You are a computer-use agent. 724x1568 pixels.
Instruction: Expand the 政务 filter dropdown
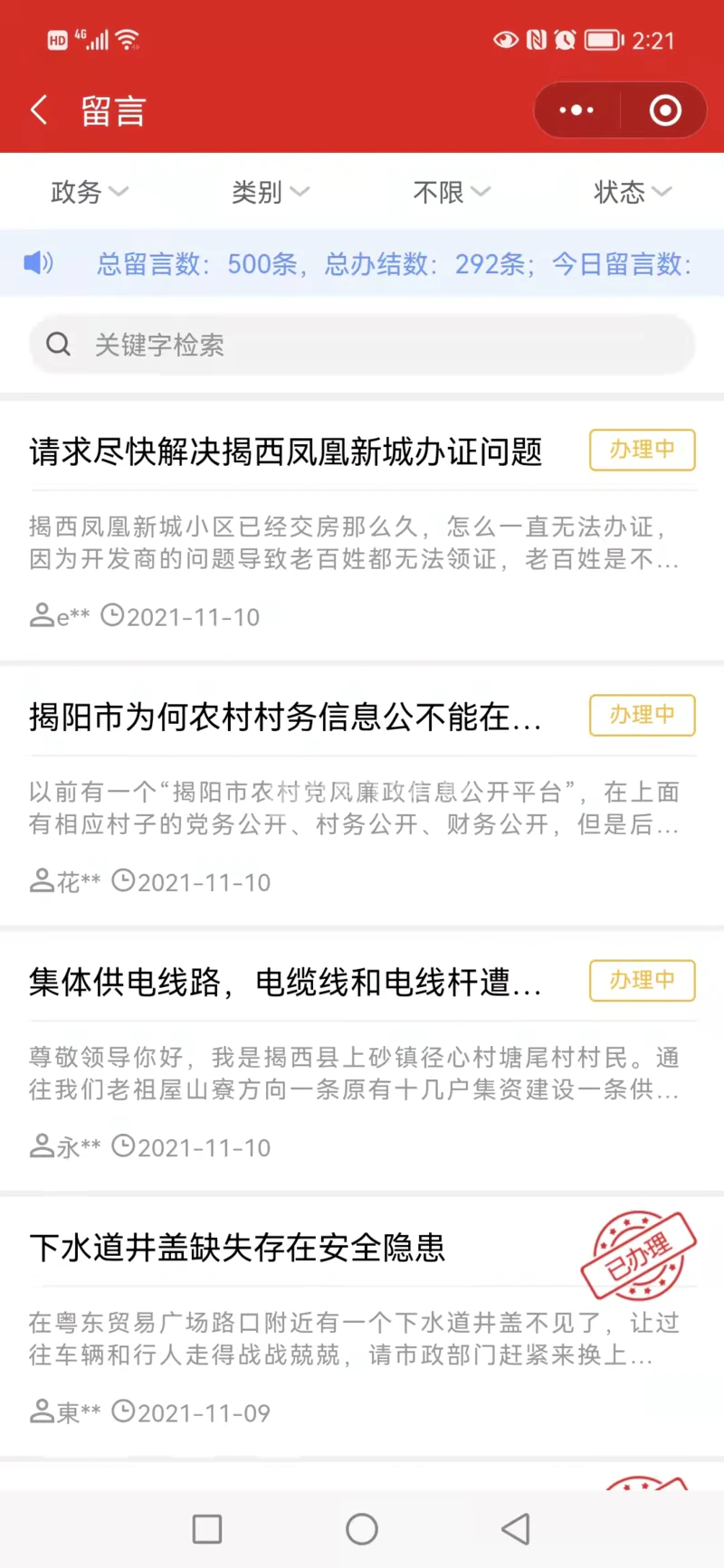coord(89,192)
